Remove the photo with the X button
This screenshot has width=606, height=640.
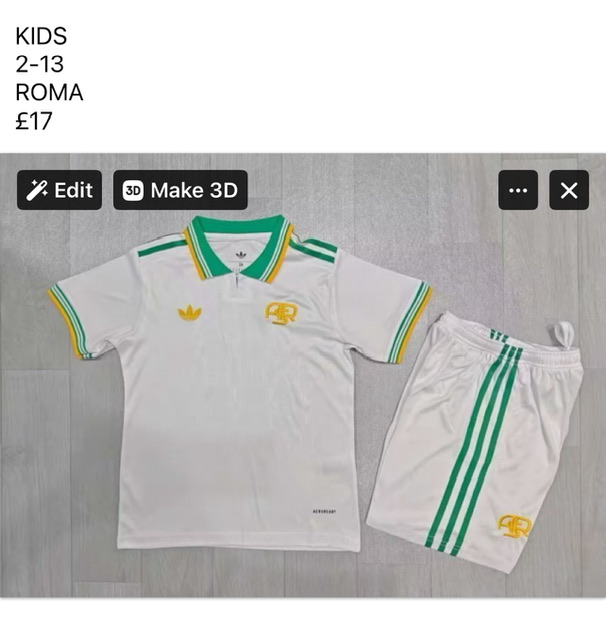click(x=569, y=190)
